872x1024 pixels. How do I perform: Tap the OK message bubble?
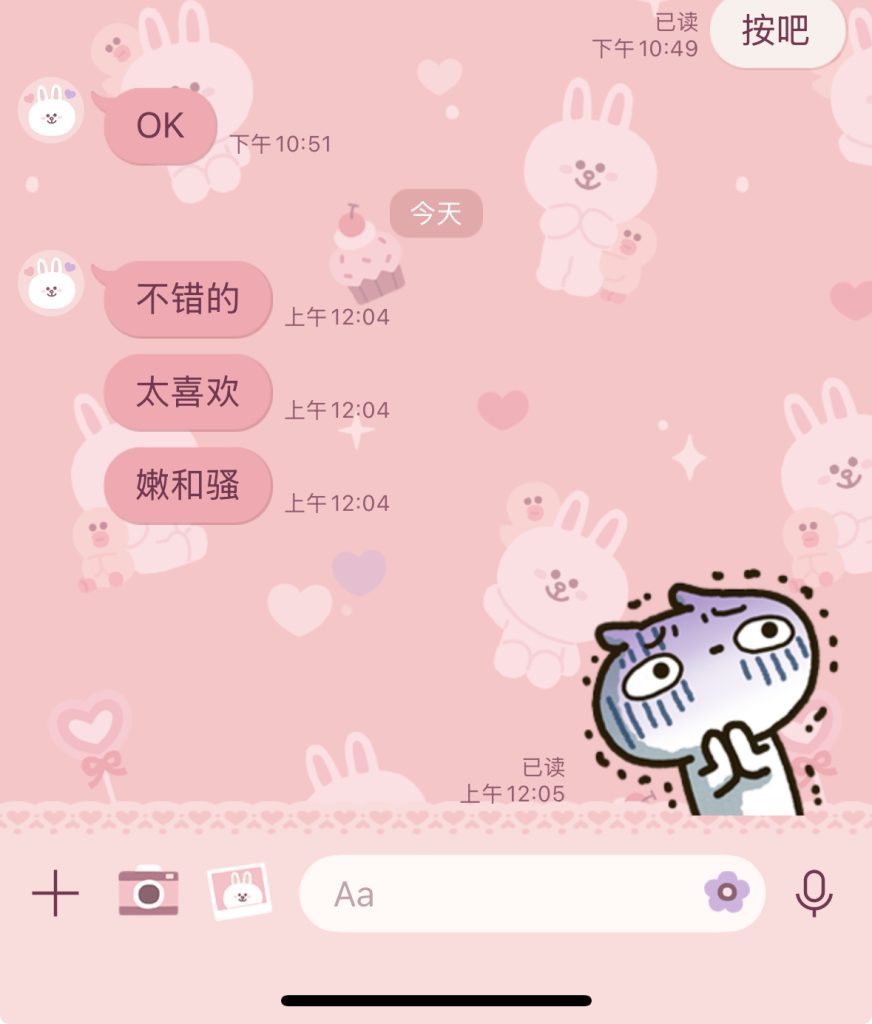point(160,126)
